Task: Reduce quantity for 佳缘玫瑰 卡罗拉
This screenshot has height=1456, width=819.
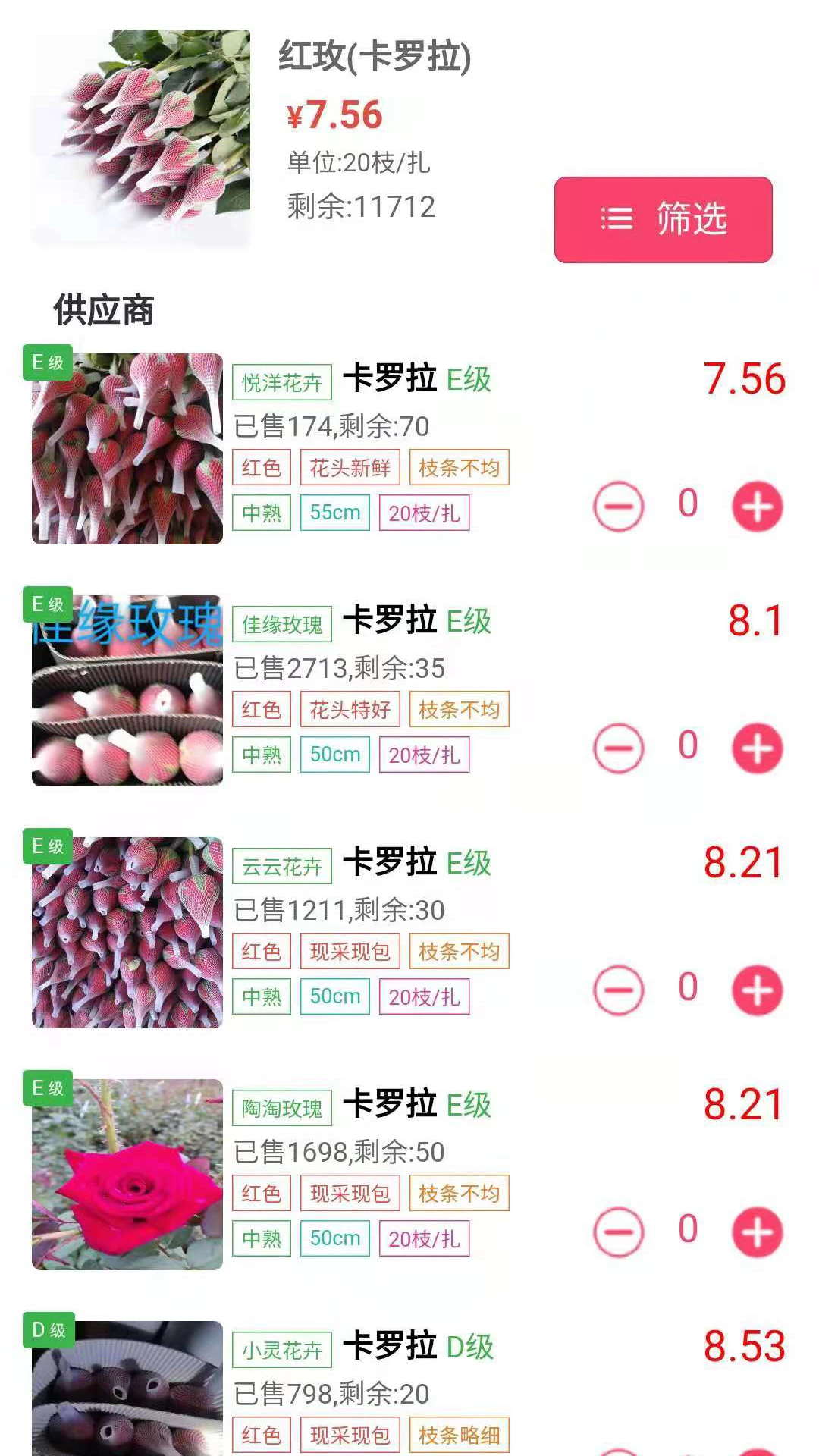Action: (x=619, y=748)
